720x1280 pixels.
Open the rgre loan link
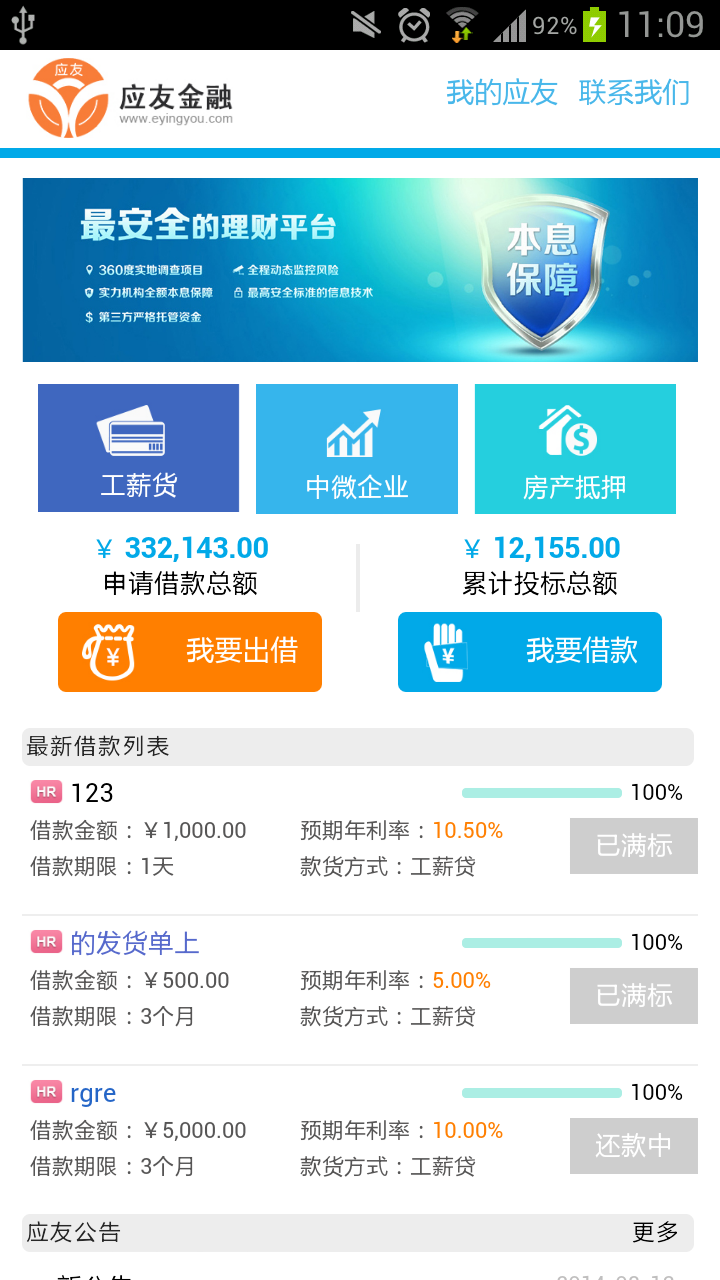93,1093
